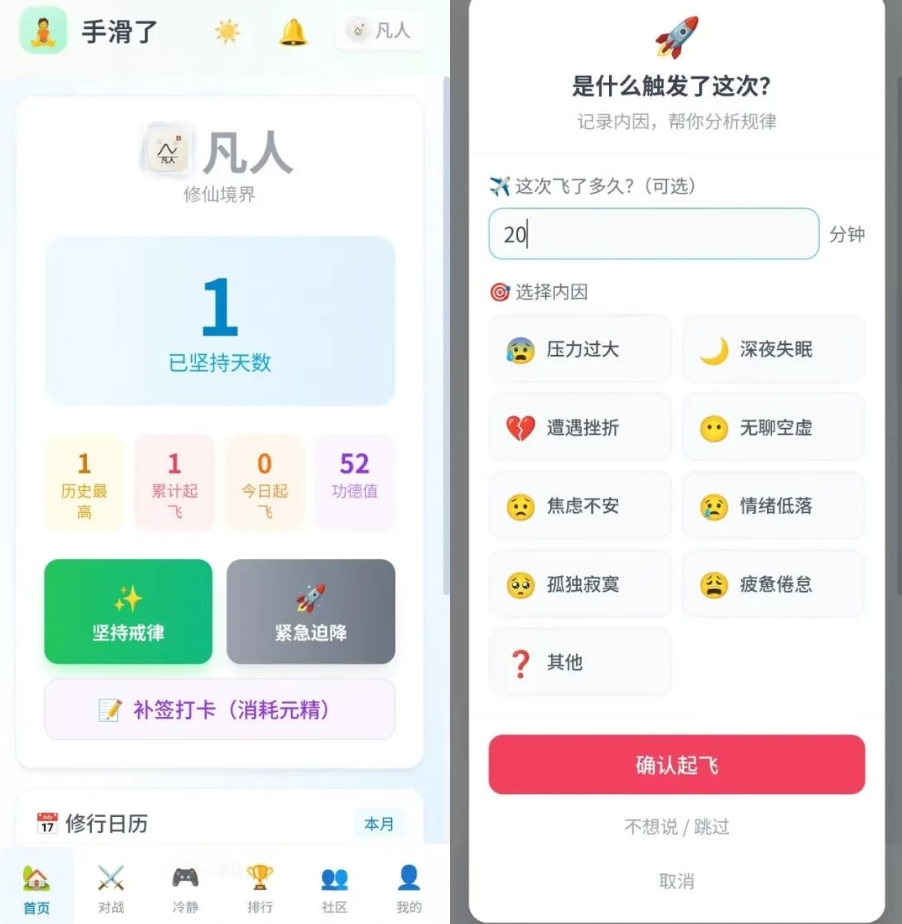Confirm with the 确认起飞 button
The width and height of the screenshot is (902, 924).
(x=675, y=764)
